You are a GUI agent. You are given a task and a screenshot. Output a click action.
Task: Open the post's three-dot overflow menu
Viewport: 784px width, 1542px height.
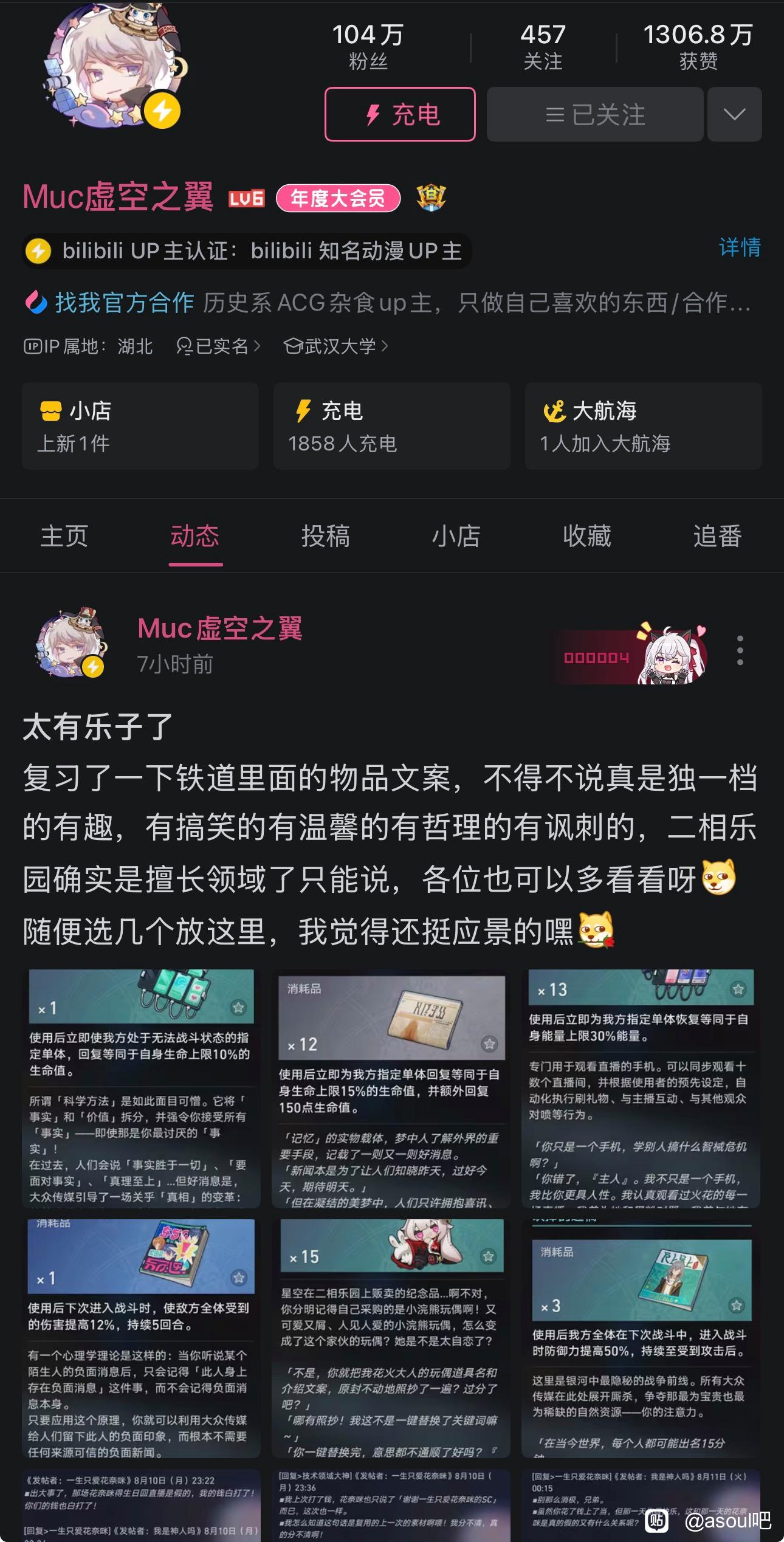740,650
